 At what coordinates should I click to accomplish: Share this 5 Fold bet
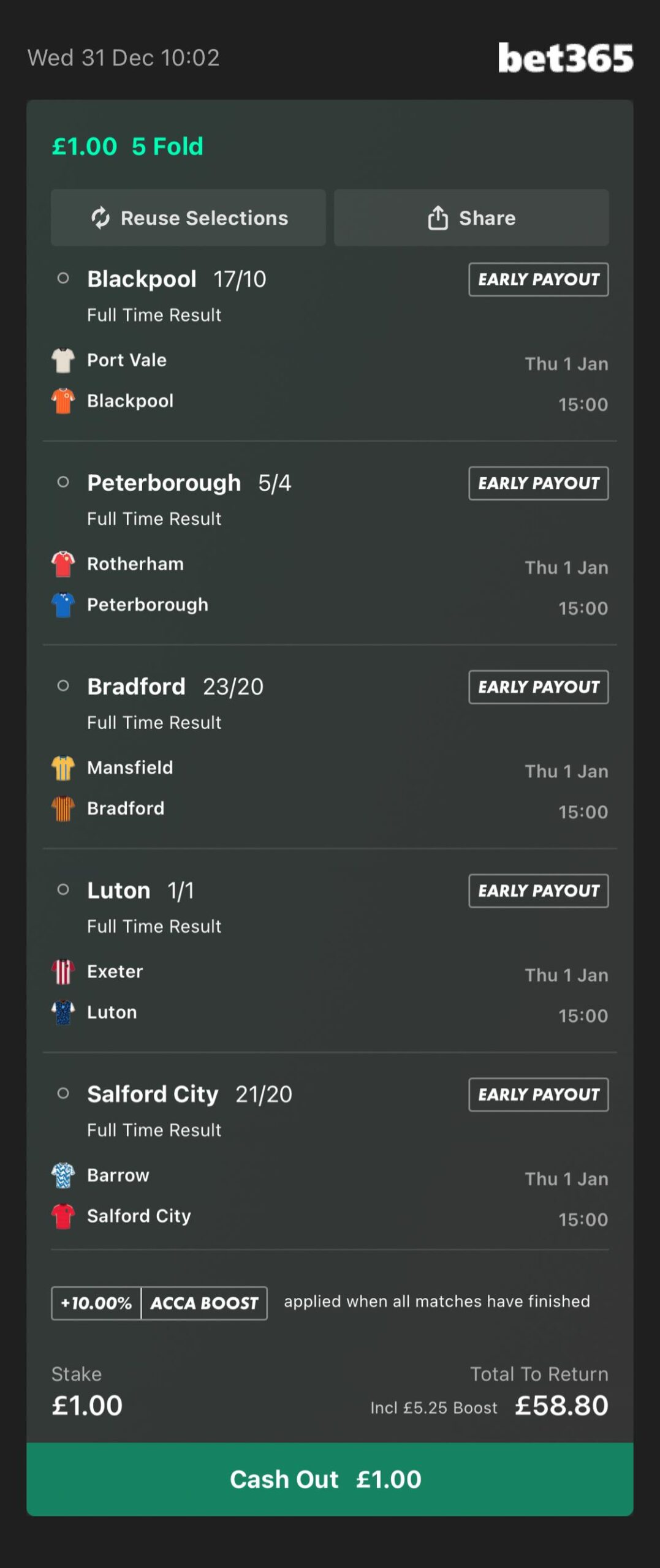471,217
